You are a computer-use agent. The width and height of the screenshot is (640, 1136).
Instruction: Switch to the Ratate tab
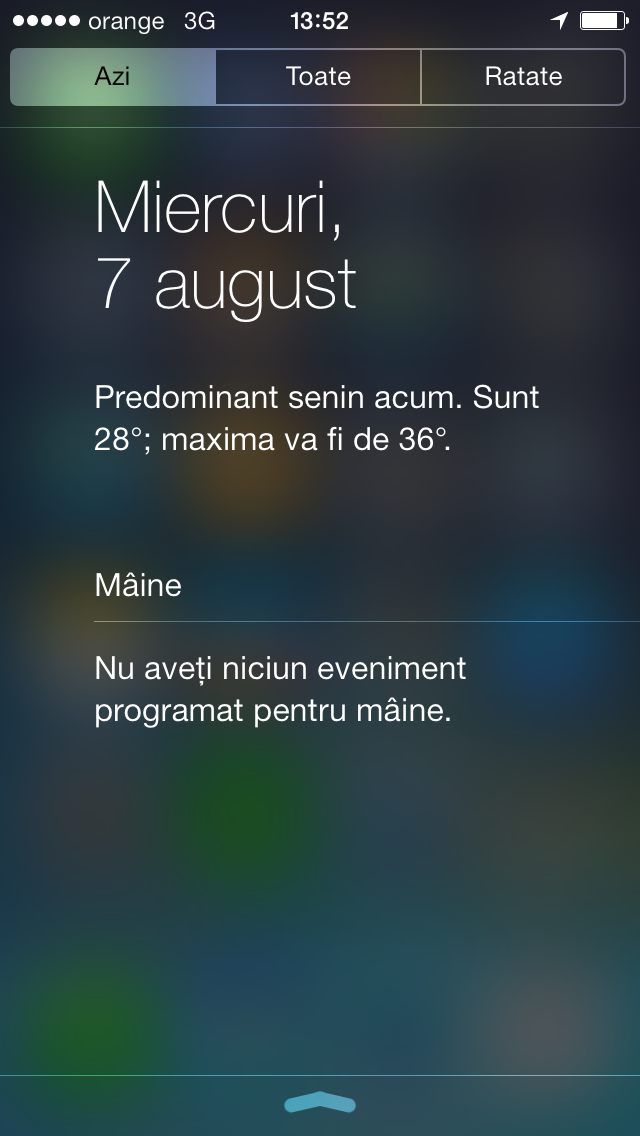click(523, 77)
